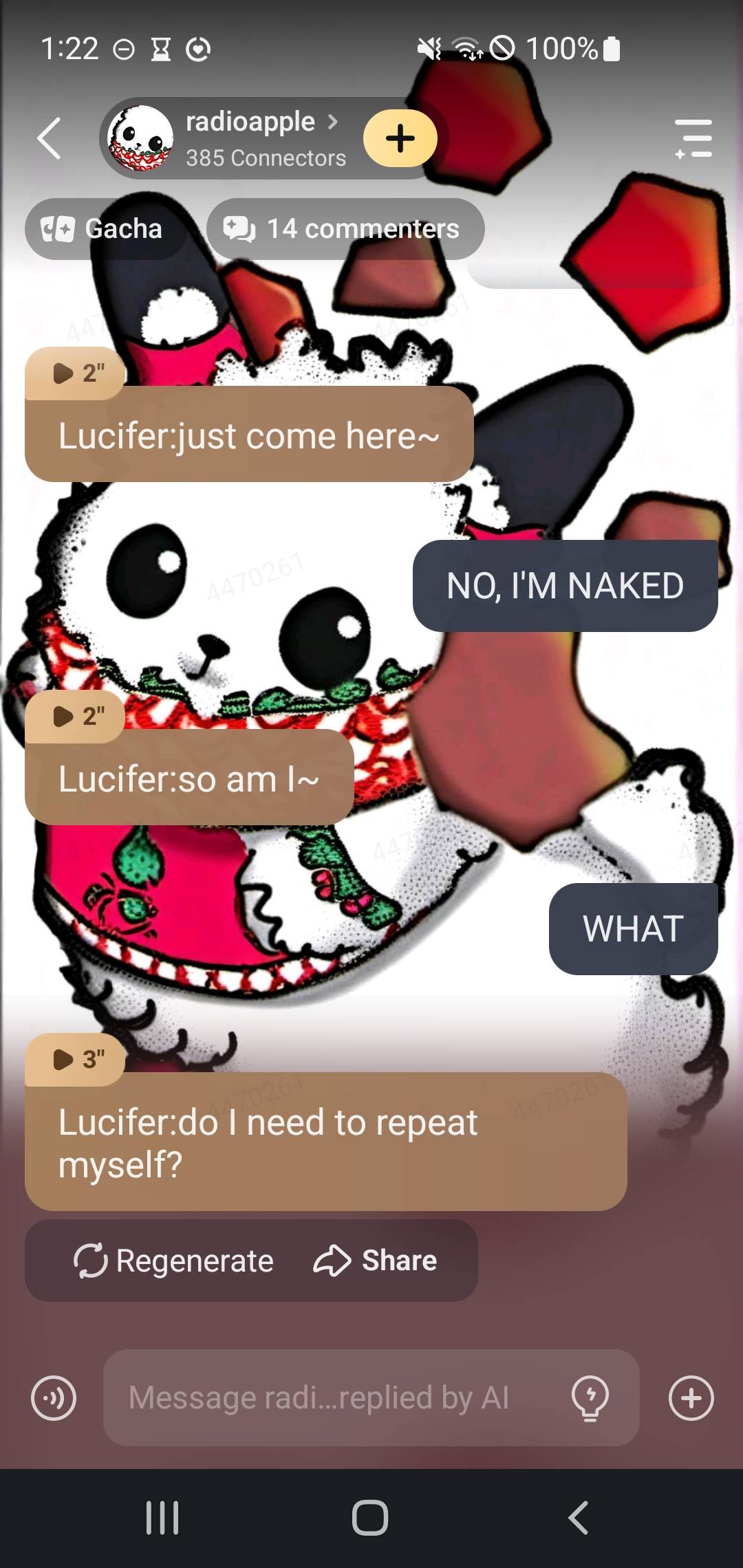Connect with radioapple using the plus button
Screen dimensions: 743x1568
click(x=400, y=138)
